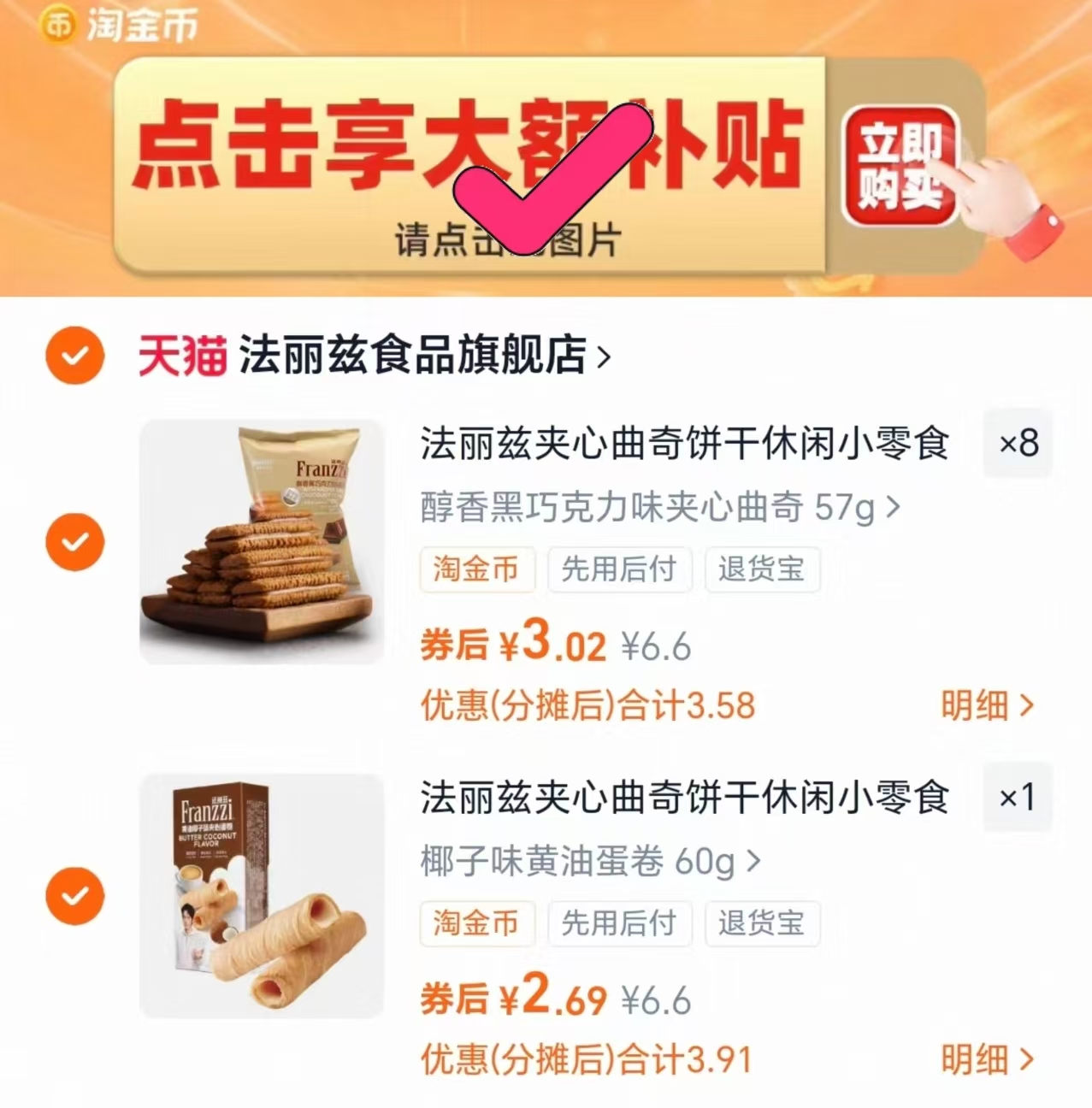Screen dimensions: 1092x1108
Task: Toggle the store selection checkbox for 法丽兹食品旗舰店
Action: 75,355
